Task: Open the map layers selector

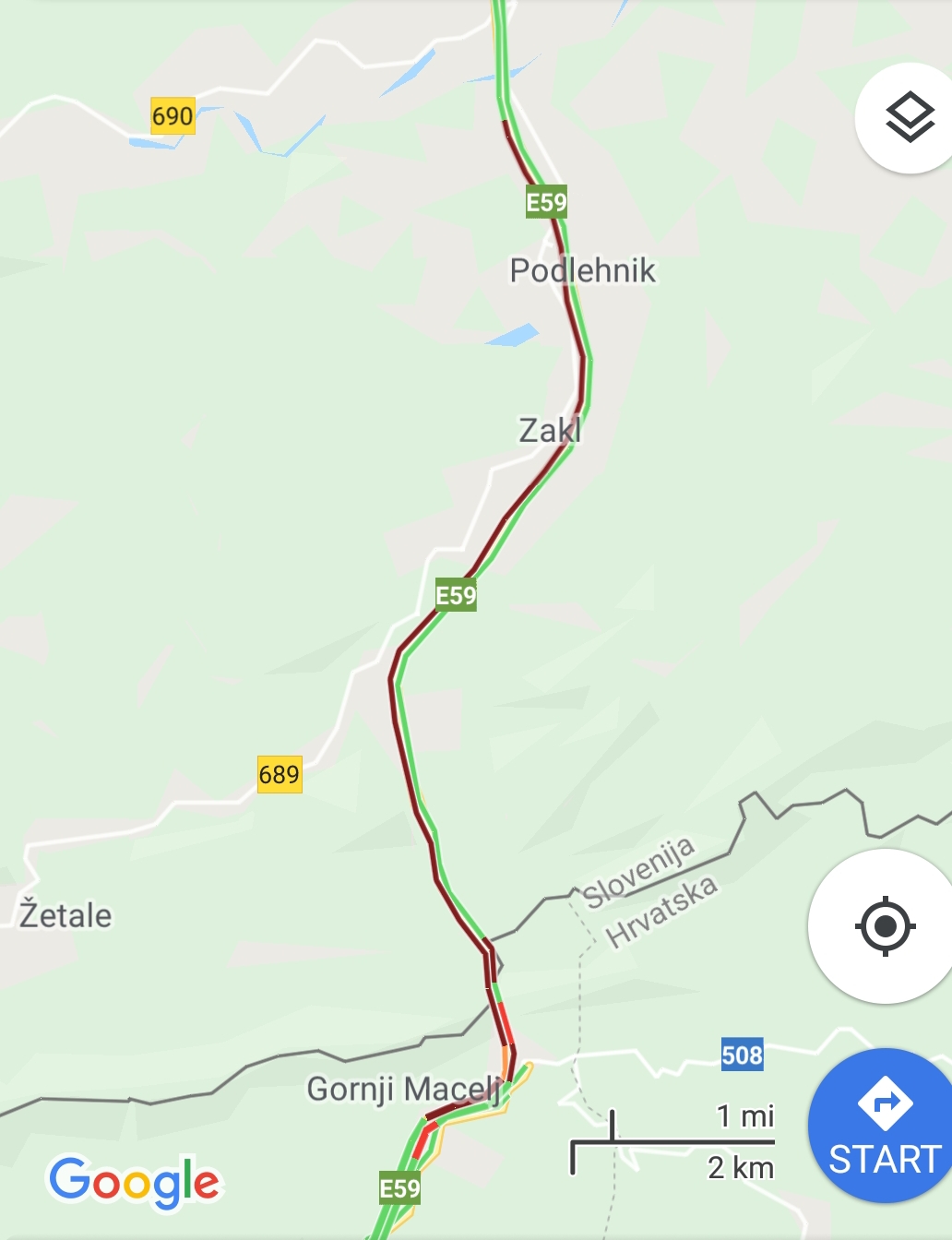Action: [909, 118]
